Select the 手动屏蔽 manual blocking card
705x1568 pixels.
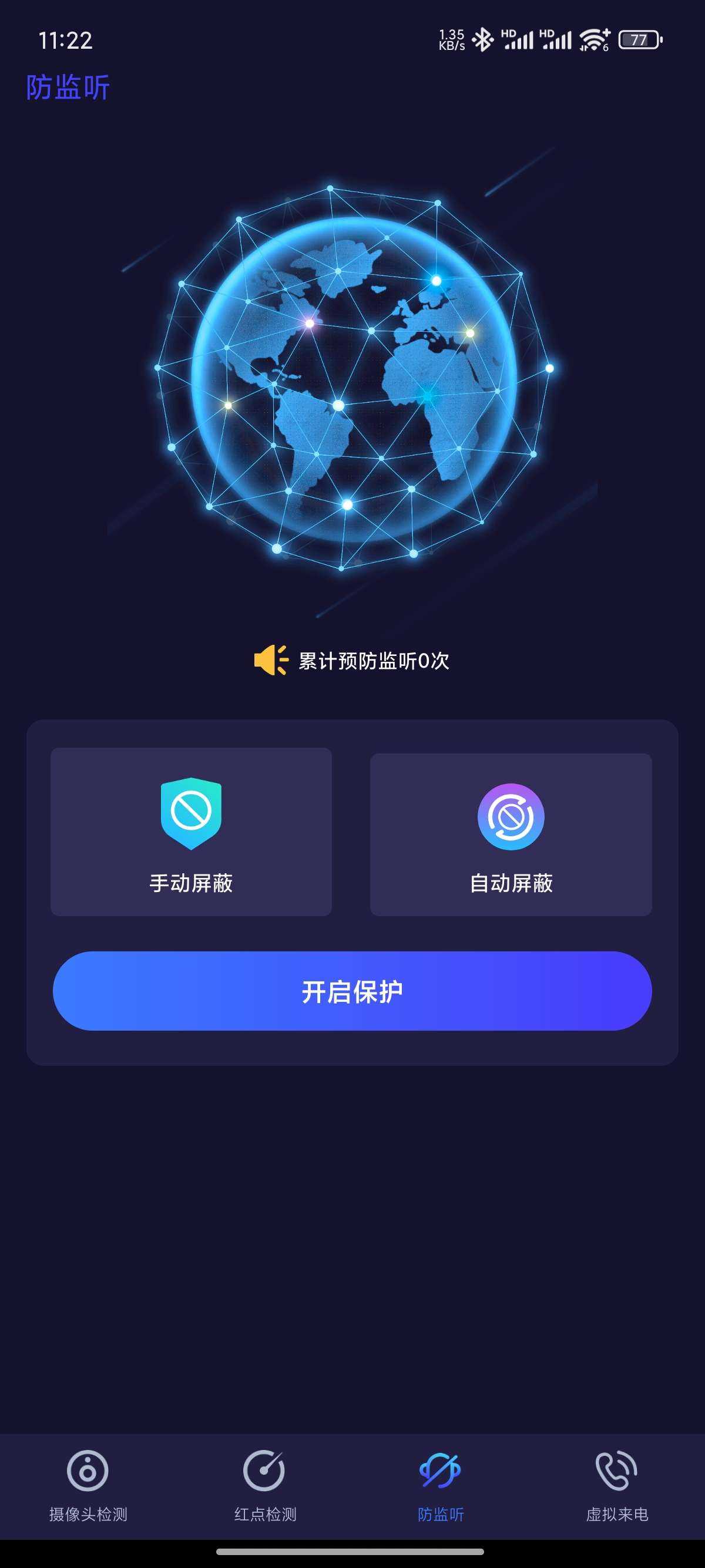point(190,832)
